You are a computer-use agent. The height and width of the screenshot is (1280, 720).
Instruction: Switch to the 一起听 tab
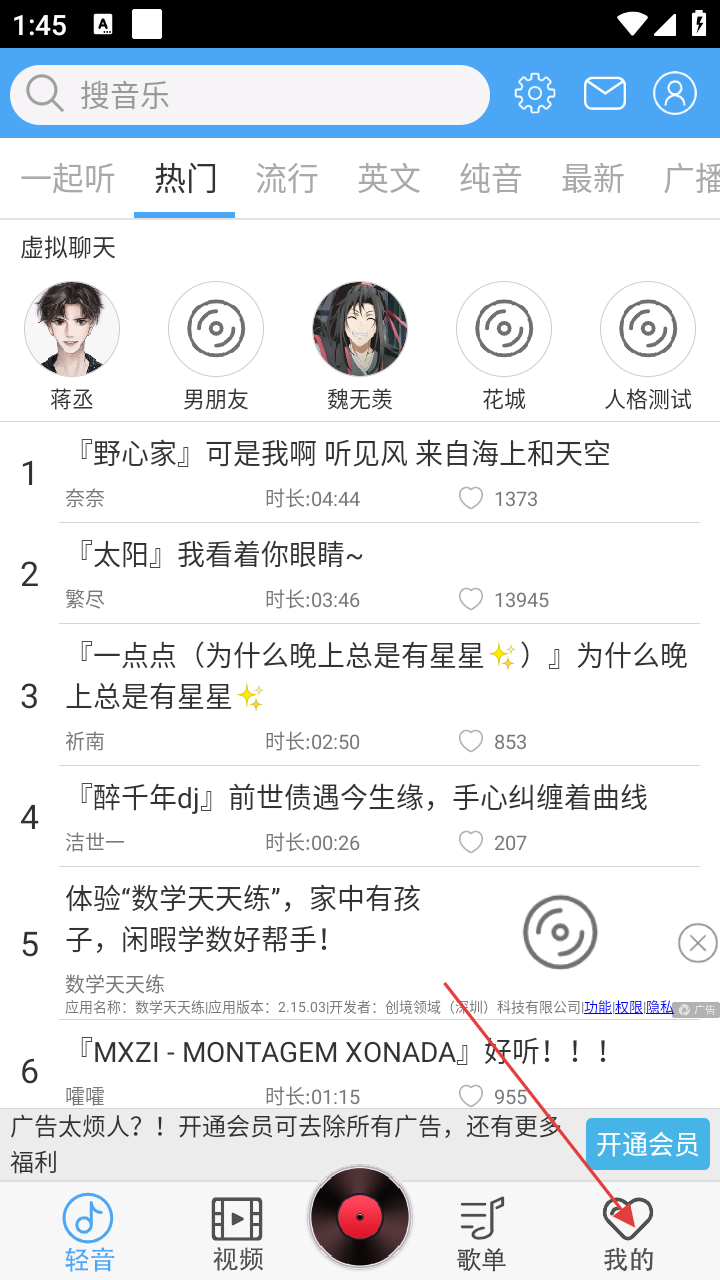68,180
